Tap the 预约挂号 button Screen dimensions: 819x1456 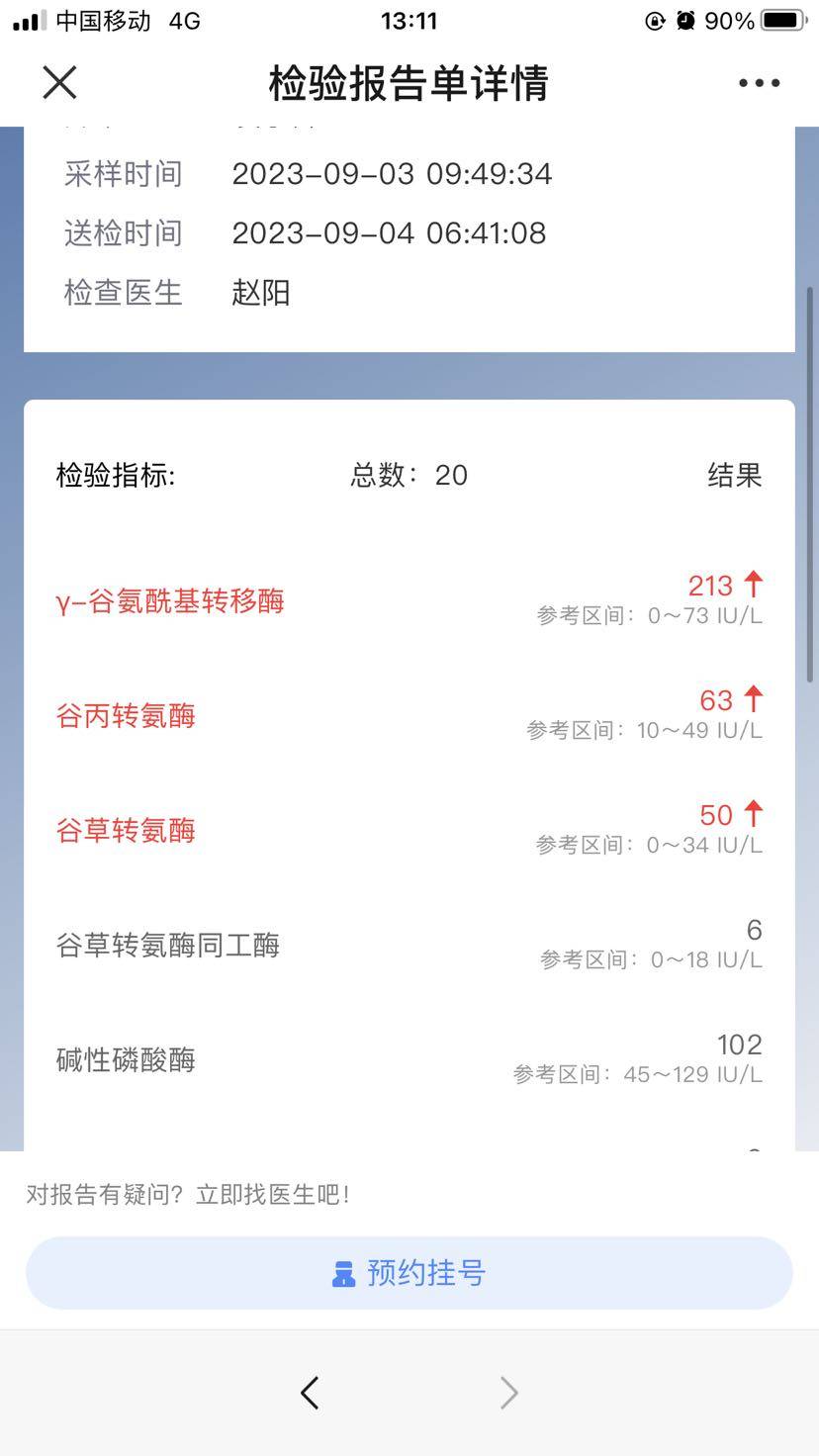(409, 1273)
